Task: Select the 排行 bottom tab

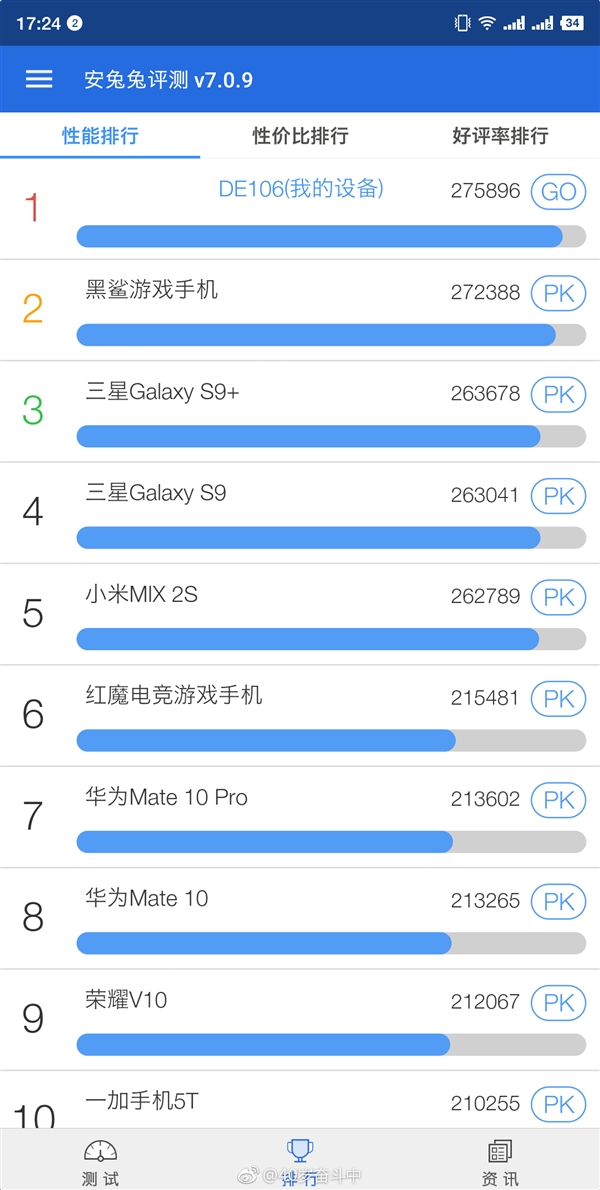Action: 300,1162
